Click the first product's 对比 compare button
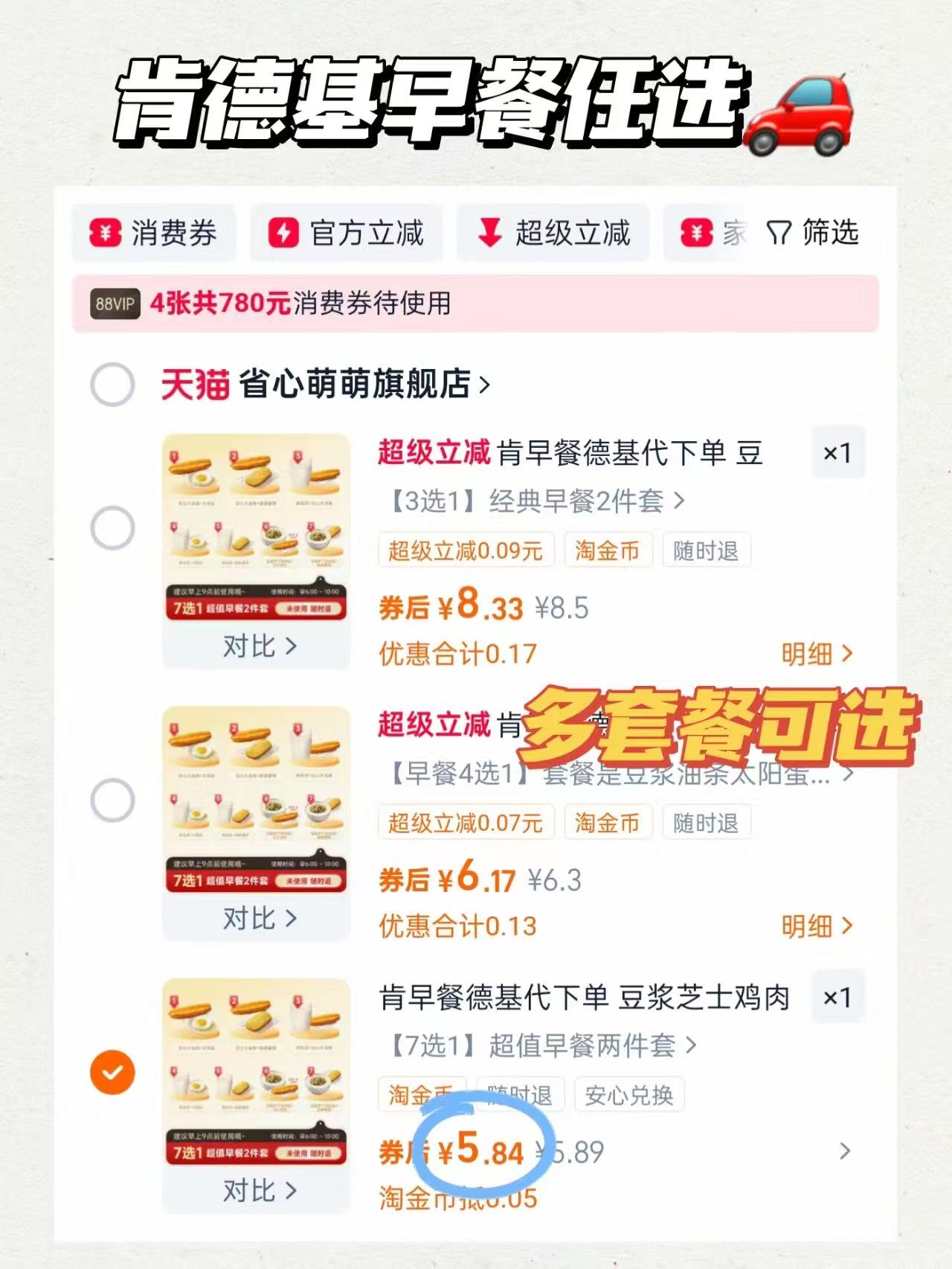The width and height of the screenshot is (952, 1269). (256, 646)
